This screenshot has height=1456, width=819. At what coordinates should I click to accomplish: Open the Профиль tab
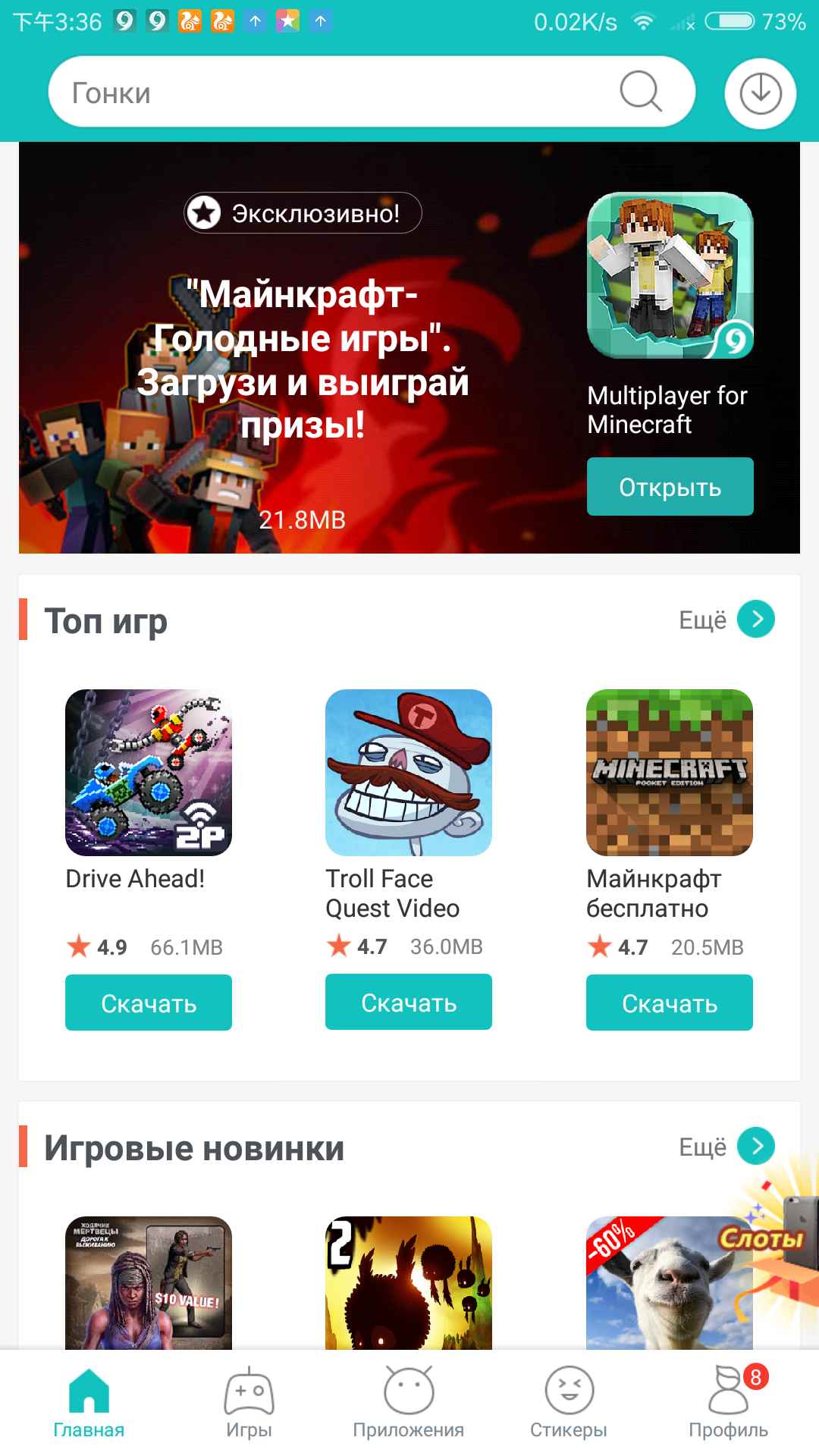tap(729, 1403)
